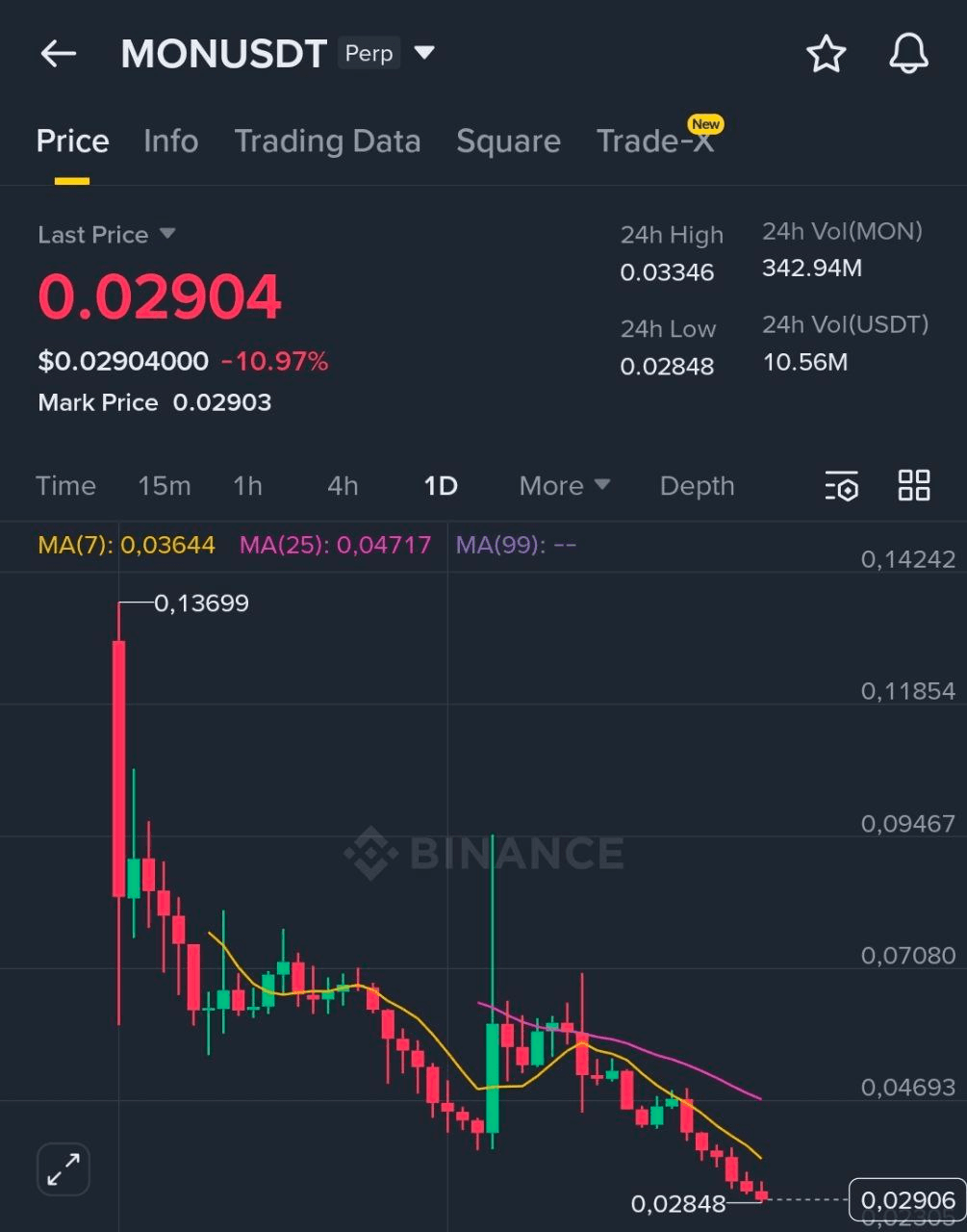Select the 15m timeframe

pos(165,486)
